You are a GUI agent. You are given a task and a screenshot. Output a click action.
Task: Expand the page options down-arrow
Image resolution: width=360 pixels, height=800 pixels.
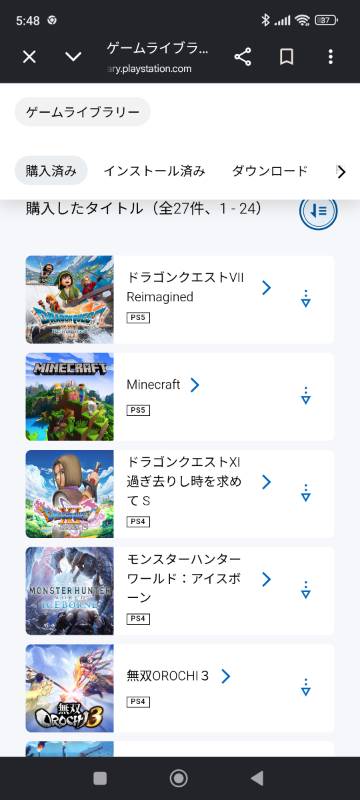click(73, 57)
